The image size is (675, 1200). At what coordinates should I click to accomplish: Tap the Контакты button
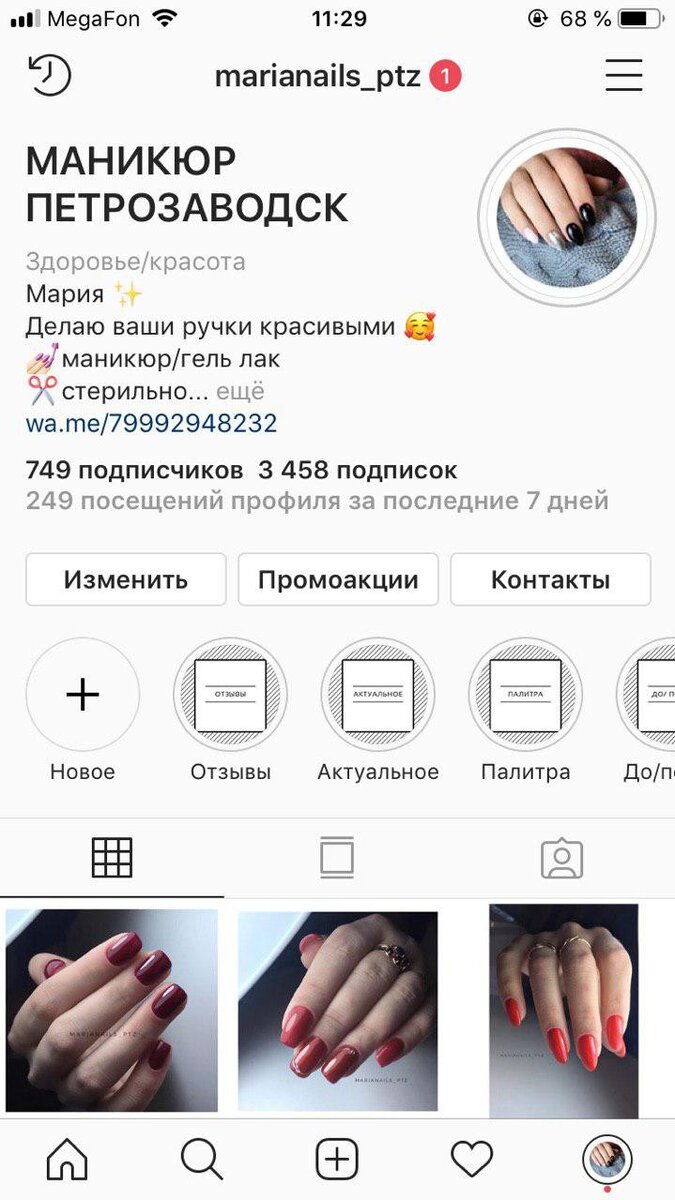tap(550, 580)
